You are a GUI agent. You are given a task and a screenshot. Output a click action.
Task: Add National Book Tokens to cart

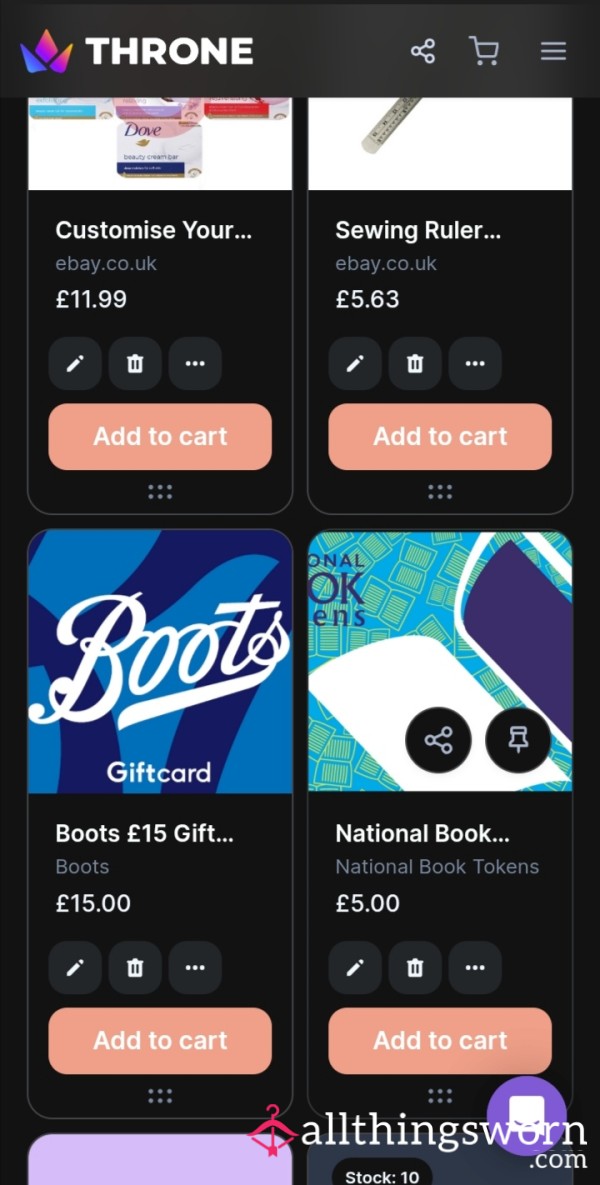[x=440, y=1041]
